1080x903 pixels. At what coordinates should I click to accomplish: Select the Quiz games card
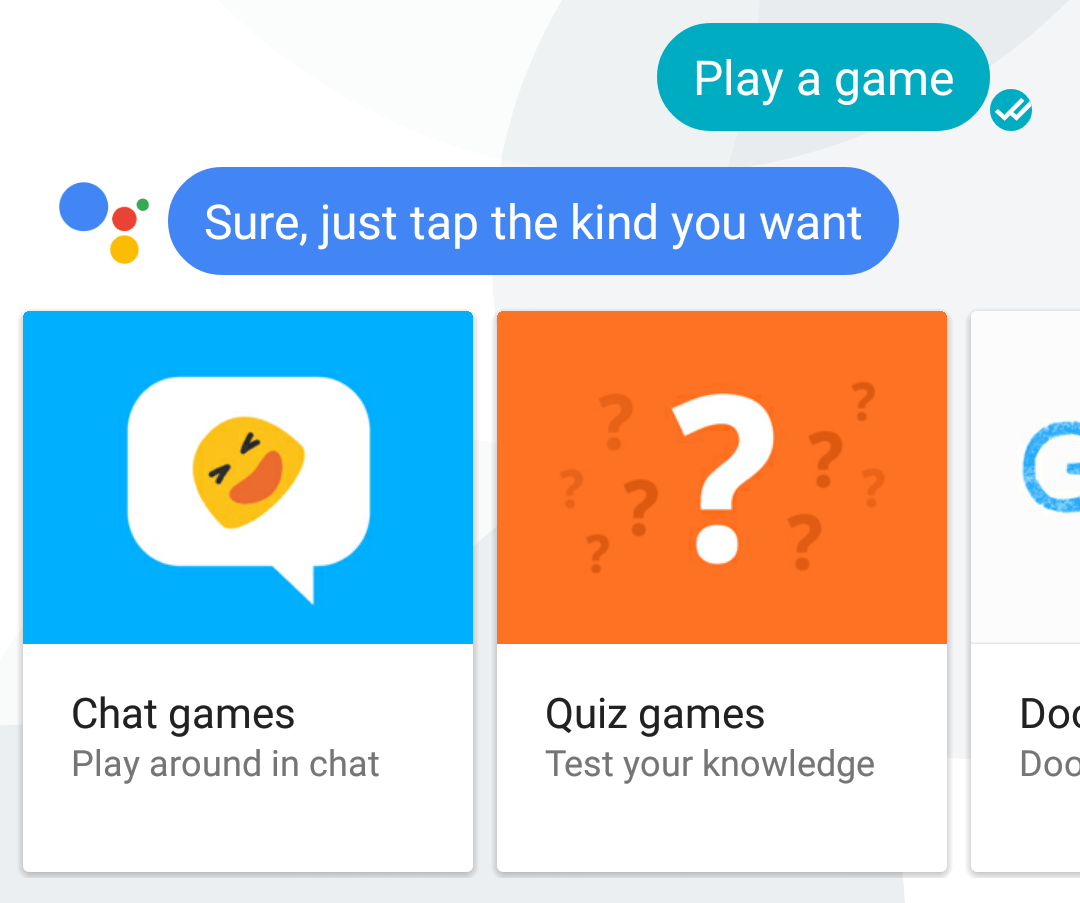click(x=721, y=590)
